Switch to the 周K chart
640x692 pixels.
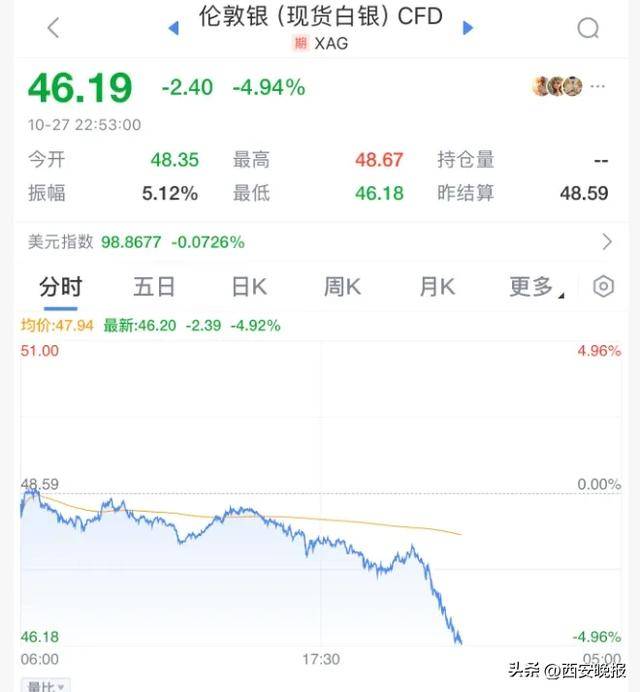point(342,287)
